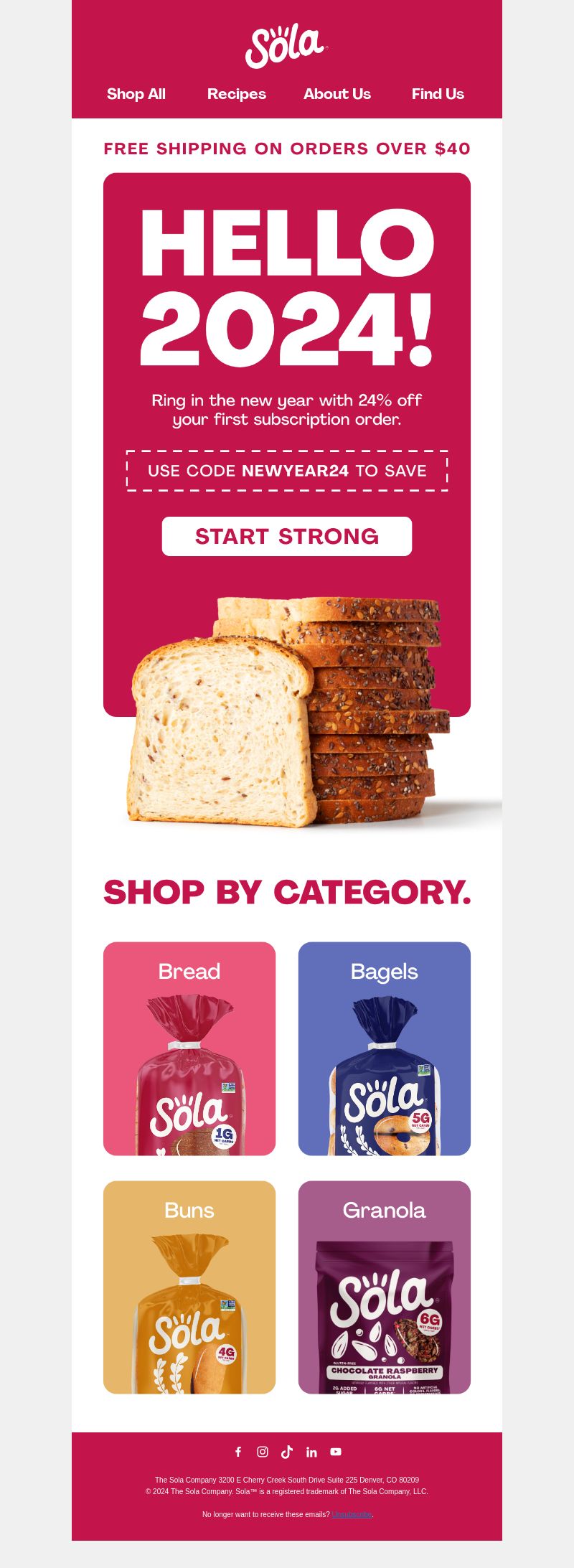Open the LinkedIn icon
Viewport: 574px width, 1568px height.
(x=311, y=1452)
